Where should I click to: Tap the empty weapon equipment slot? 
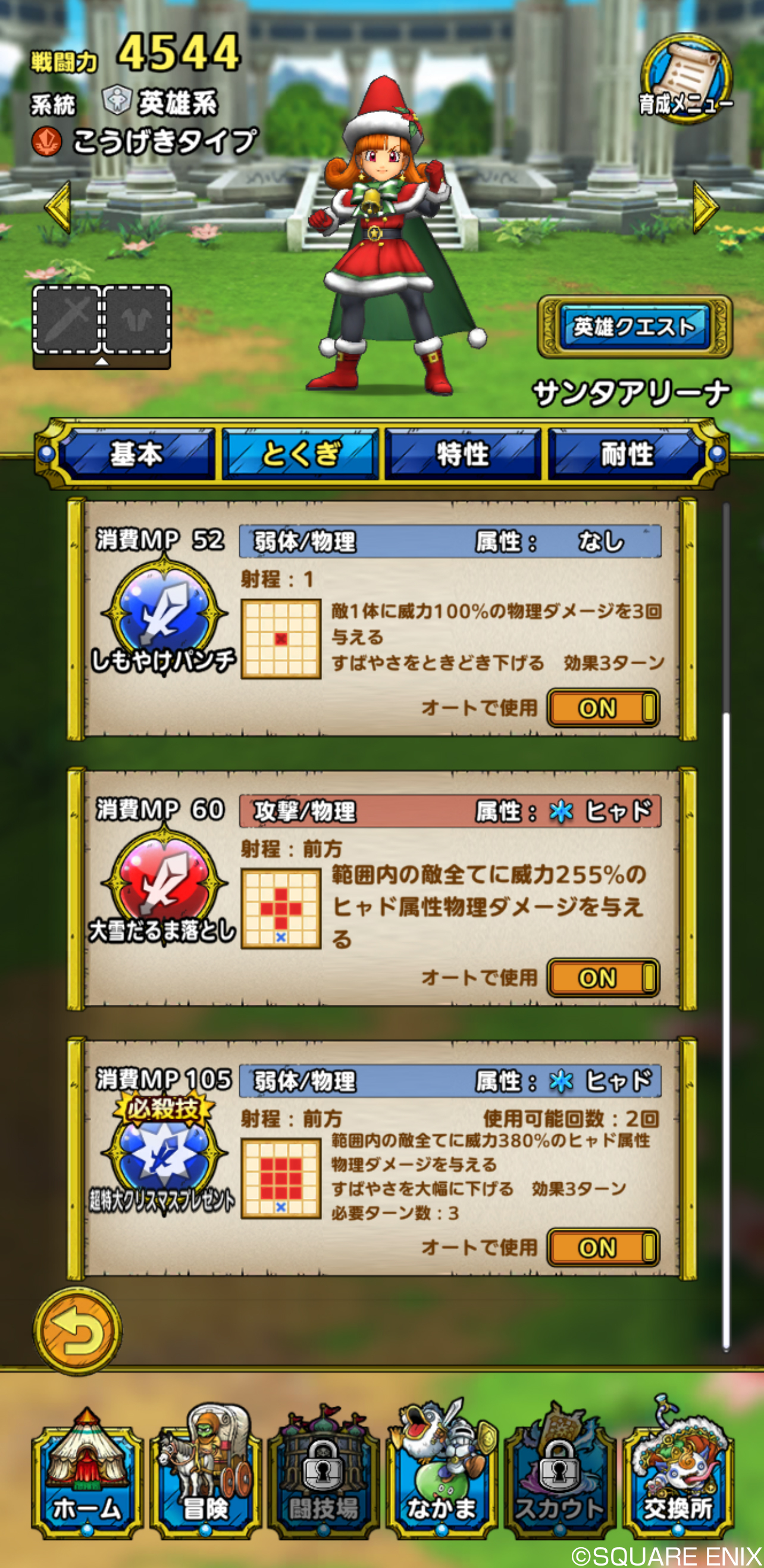point(67,320)
